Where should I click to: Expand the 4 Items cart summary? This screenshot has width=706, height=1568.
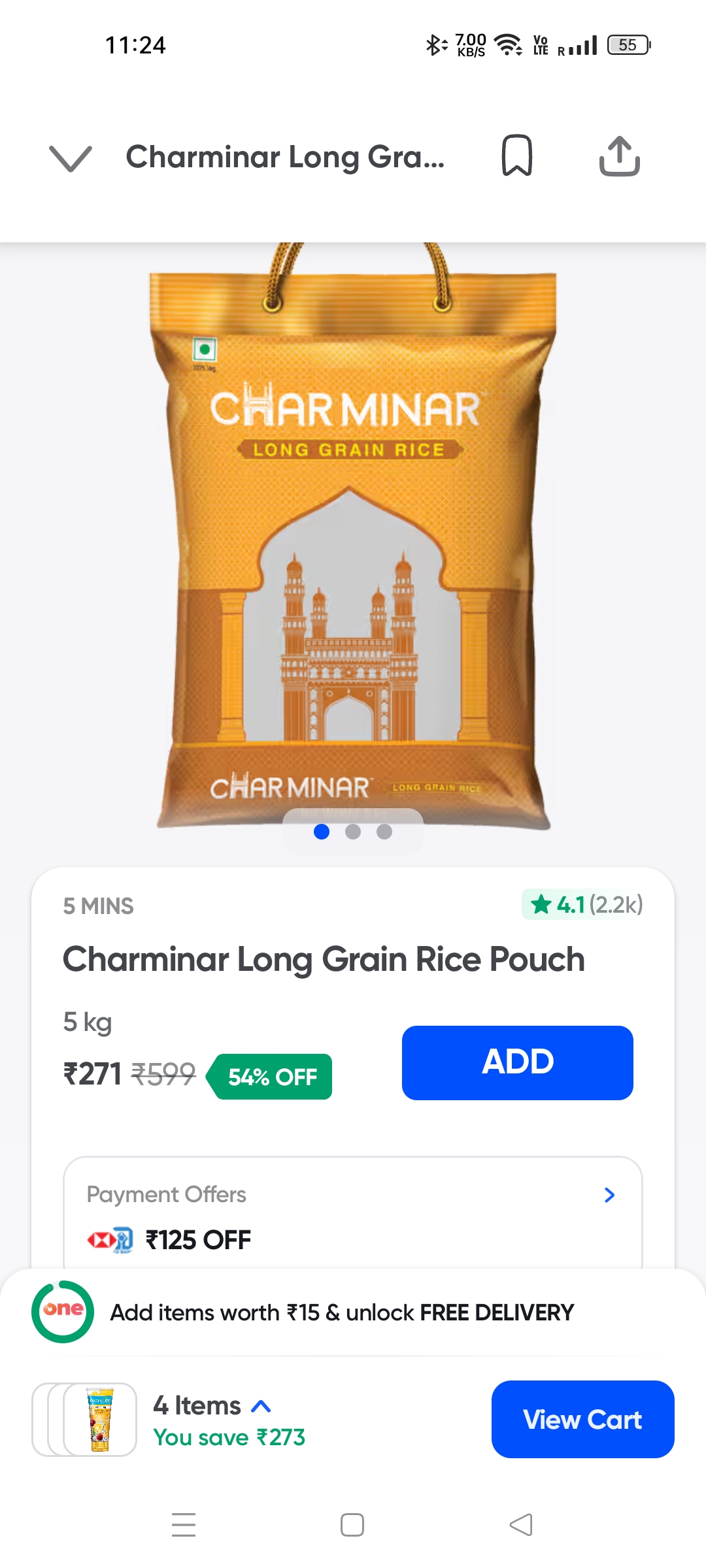coord(261,1406)
